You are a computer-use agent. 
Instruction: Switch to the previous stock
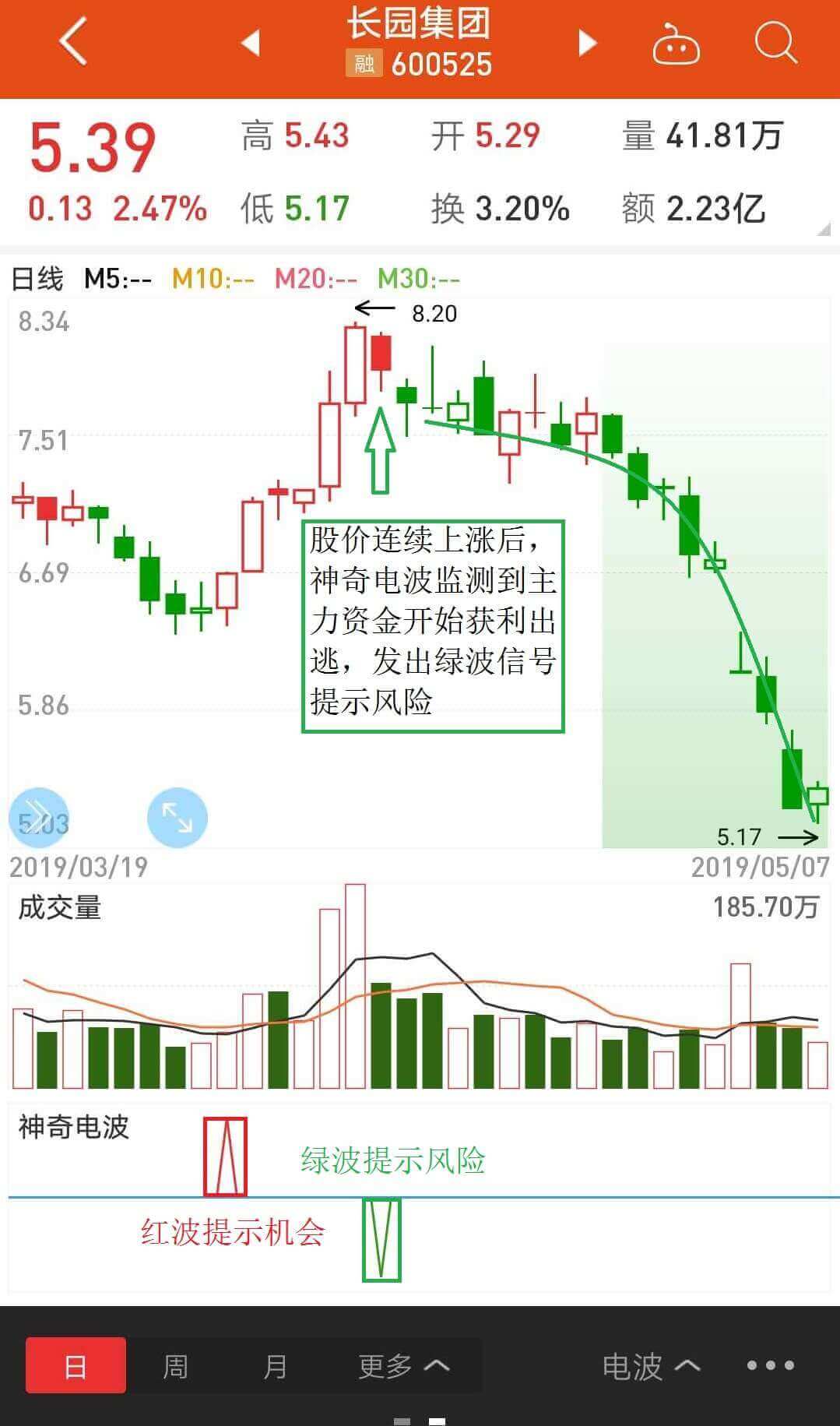click(251, 43)
